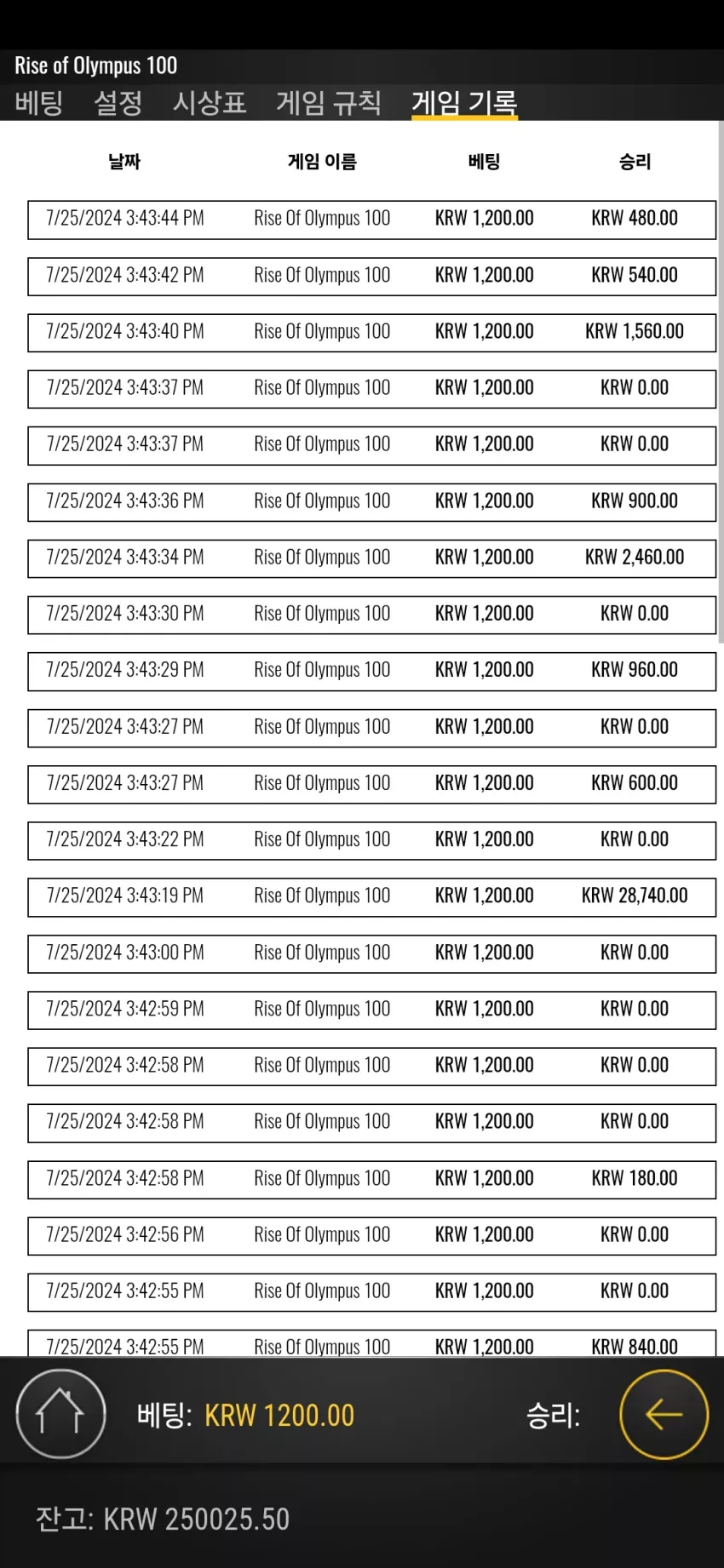This screenshot has width=724, height=1568.
Task: View the 3:43:00 PM game record
Action: coord(371,954)
